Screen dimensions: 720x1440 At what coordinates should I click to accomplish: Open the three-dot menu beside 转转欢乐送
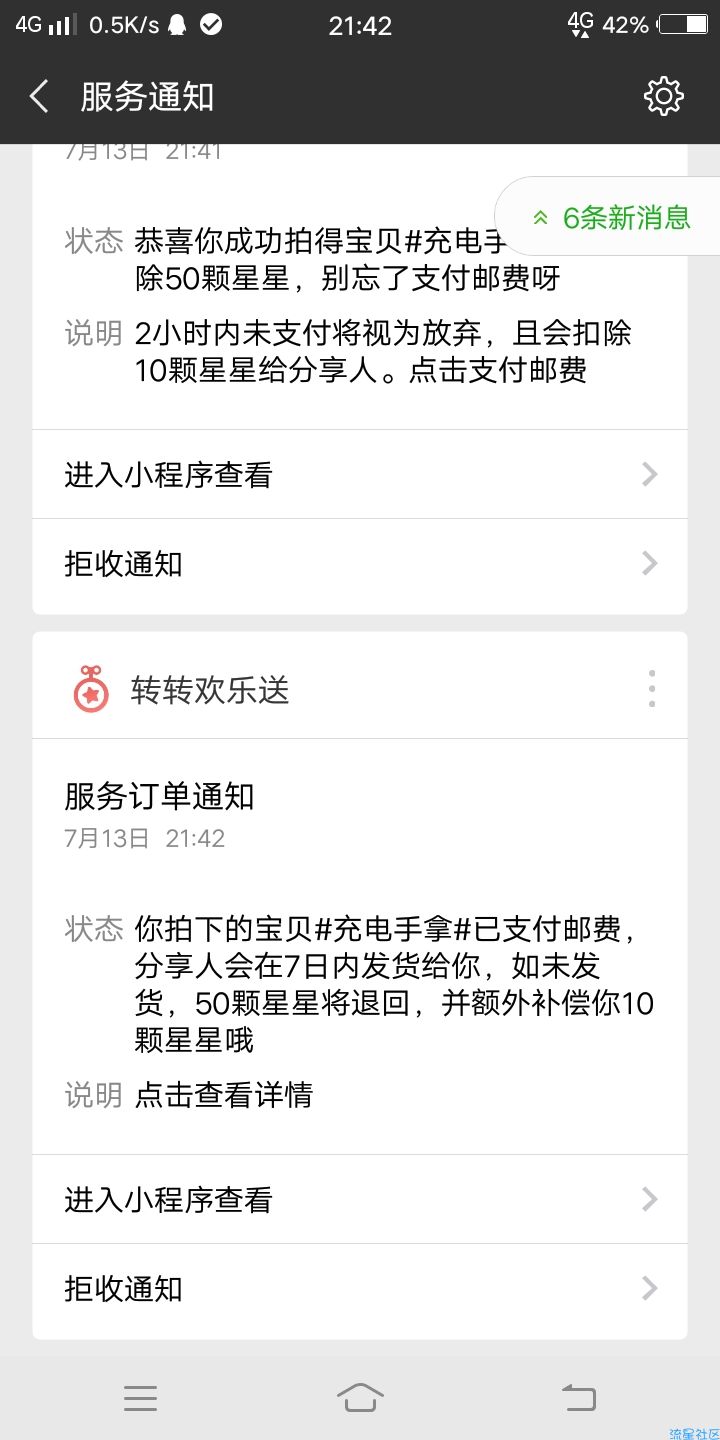point(652,689)
